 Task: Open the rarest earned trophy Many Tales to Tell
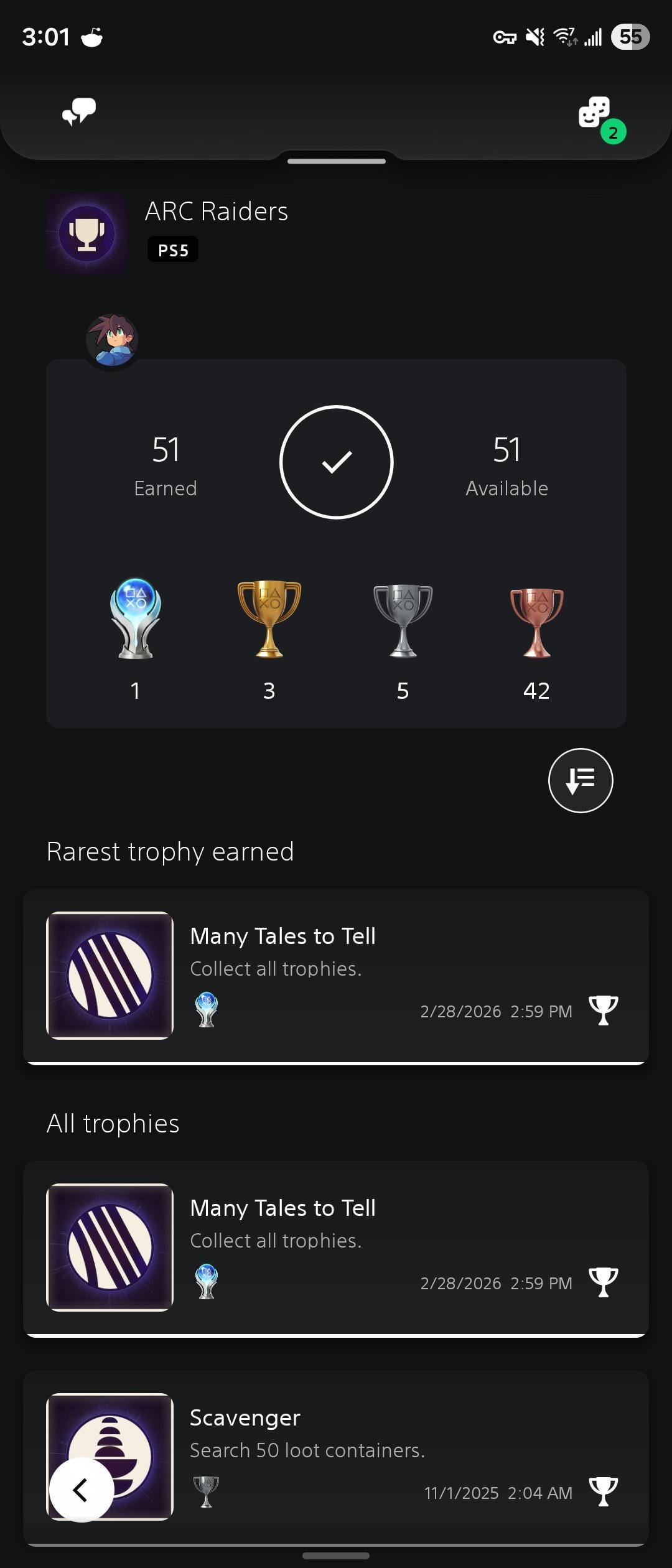(x=336, y=976)
